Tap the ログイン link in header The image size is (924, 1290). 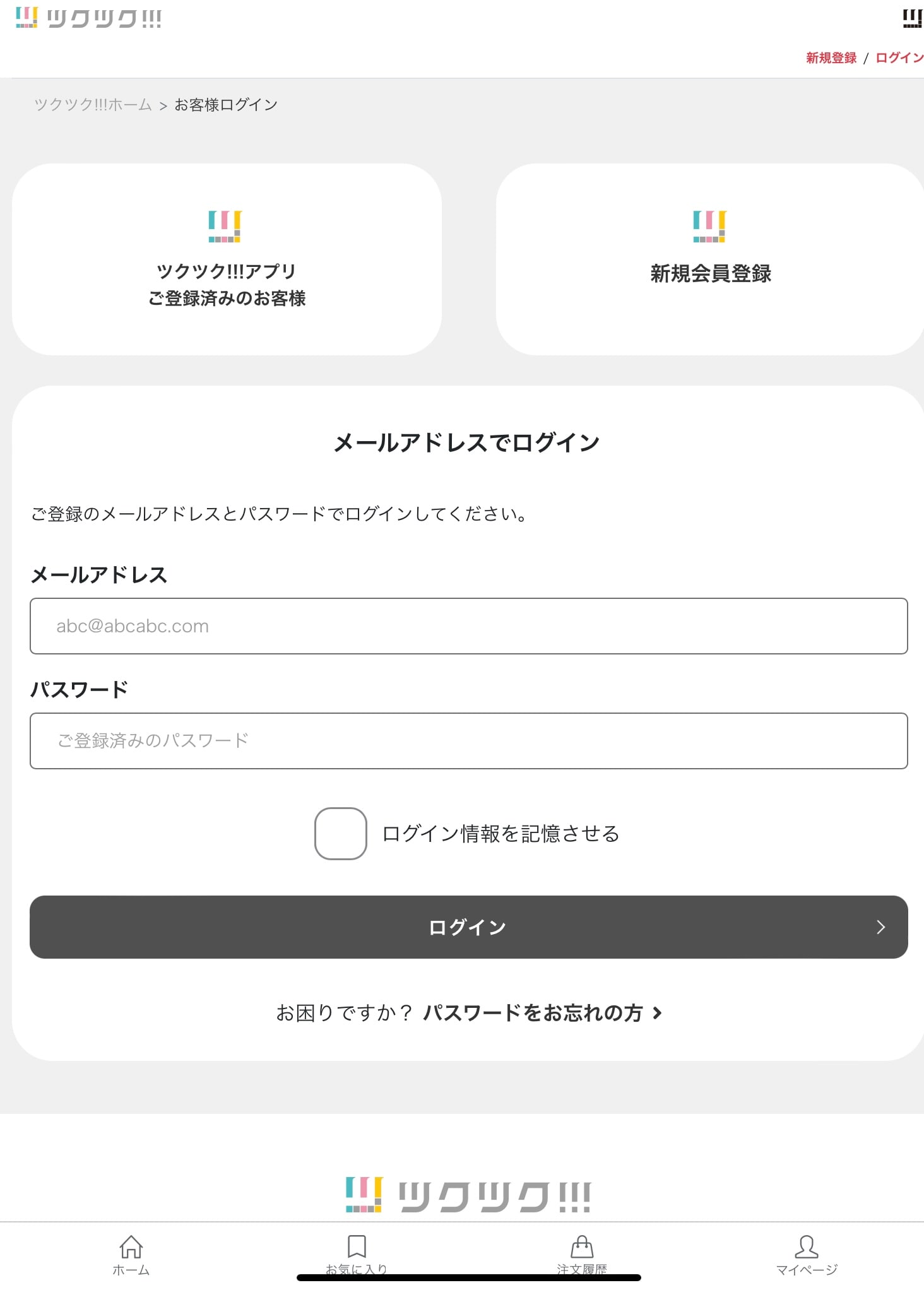(899, 58)
